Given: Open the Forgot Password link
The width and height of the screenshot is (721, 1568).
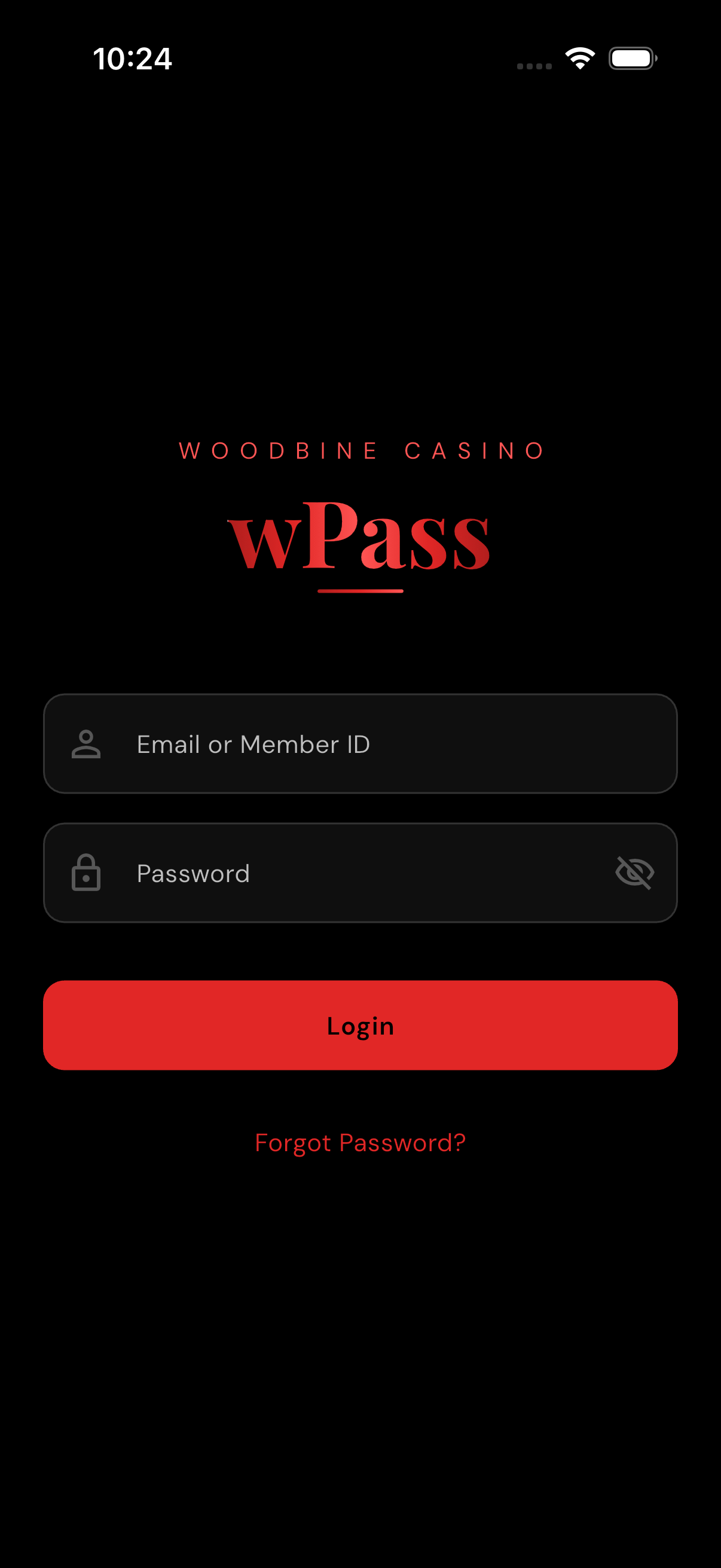Looking at the screenshot, I should click(x=360, y=1143).
